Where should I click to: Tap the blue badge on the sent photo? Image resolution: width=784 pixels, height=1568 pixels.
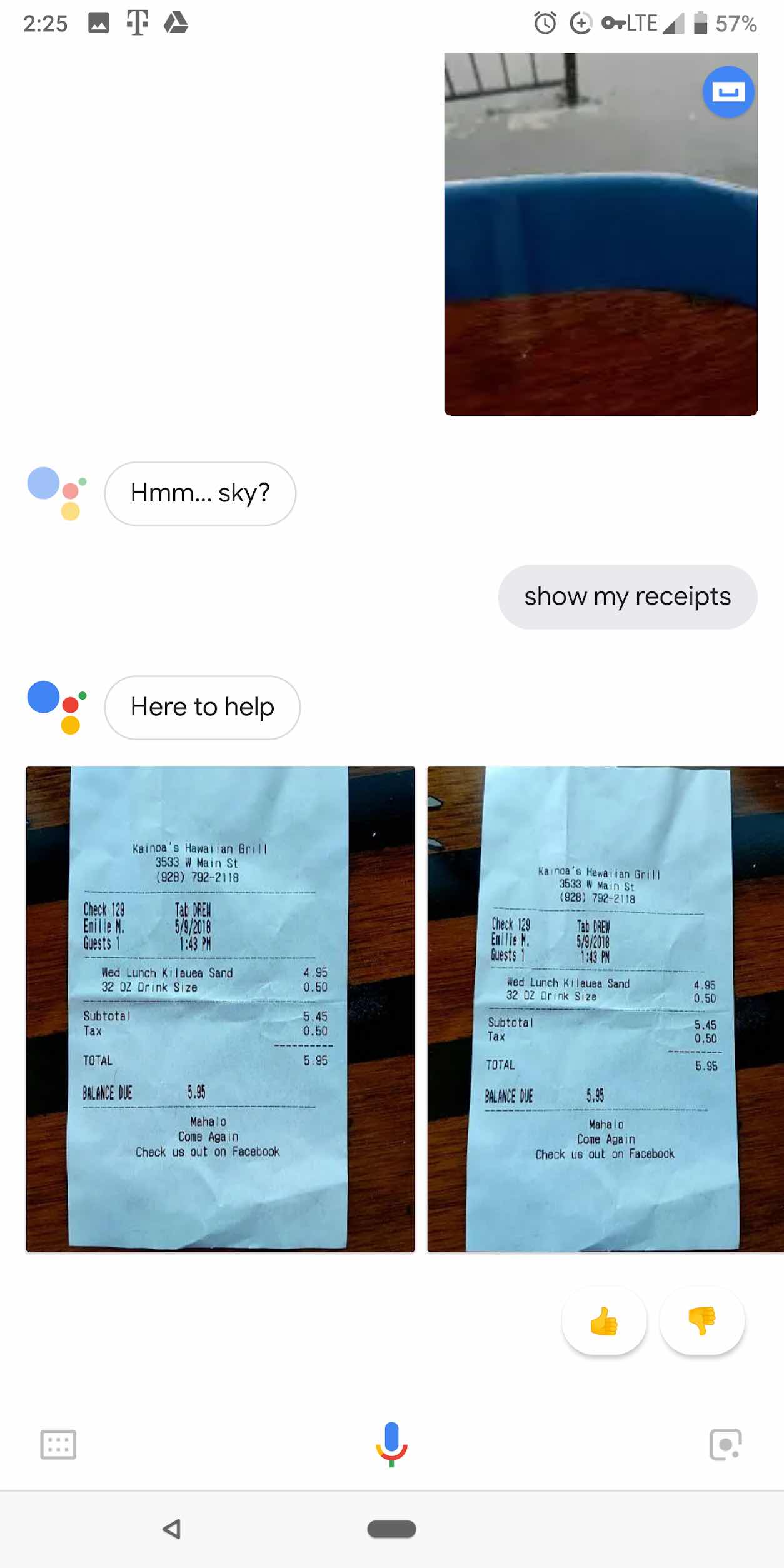tap(728, 92)
